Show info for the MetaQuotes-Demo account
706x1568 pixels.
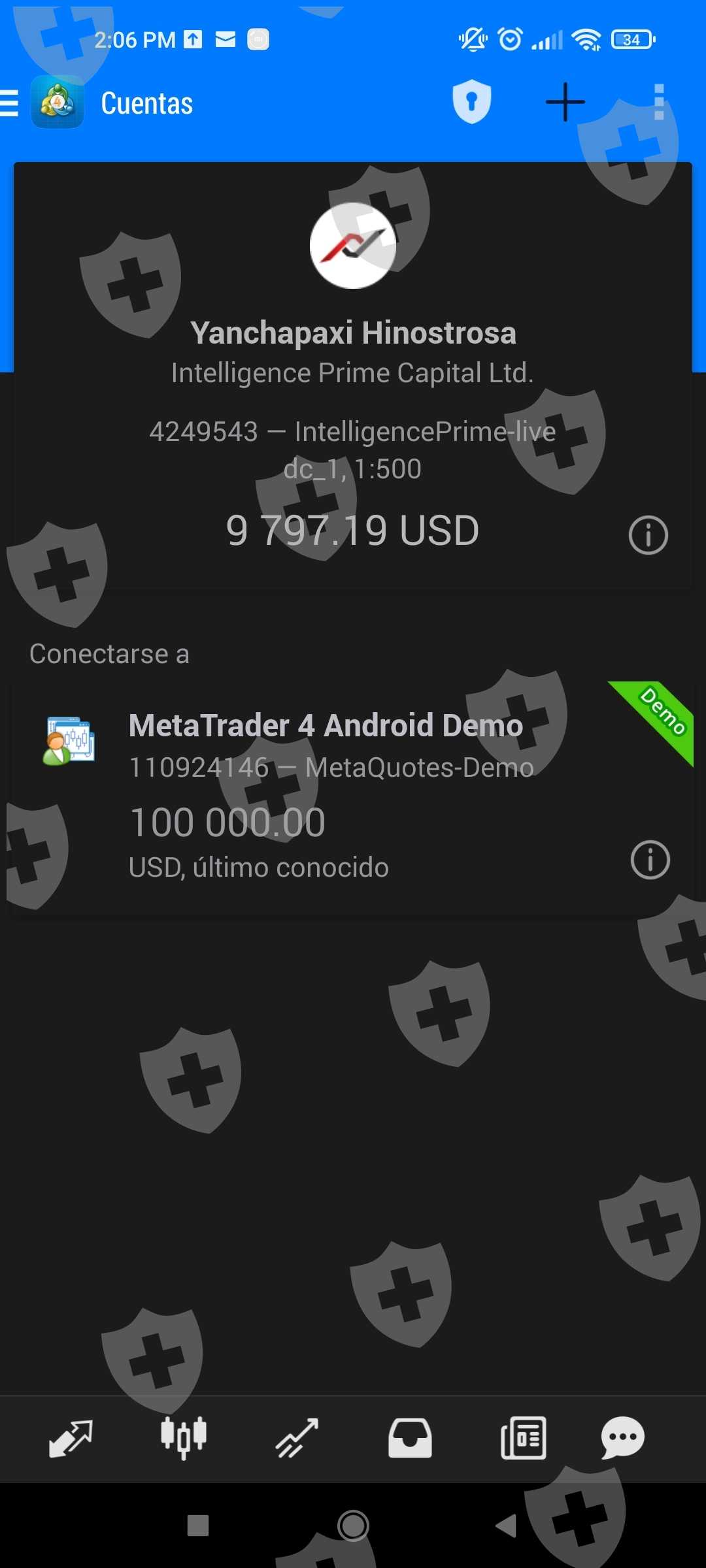(x=650, y=860)
